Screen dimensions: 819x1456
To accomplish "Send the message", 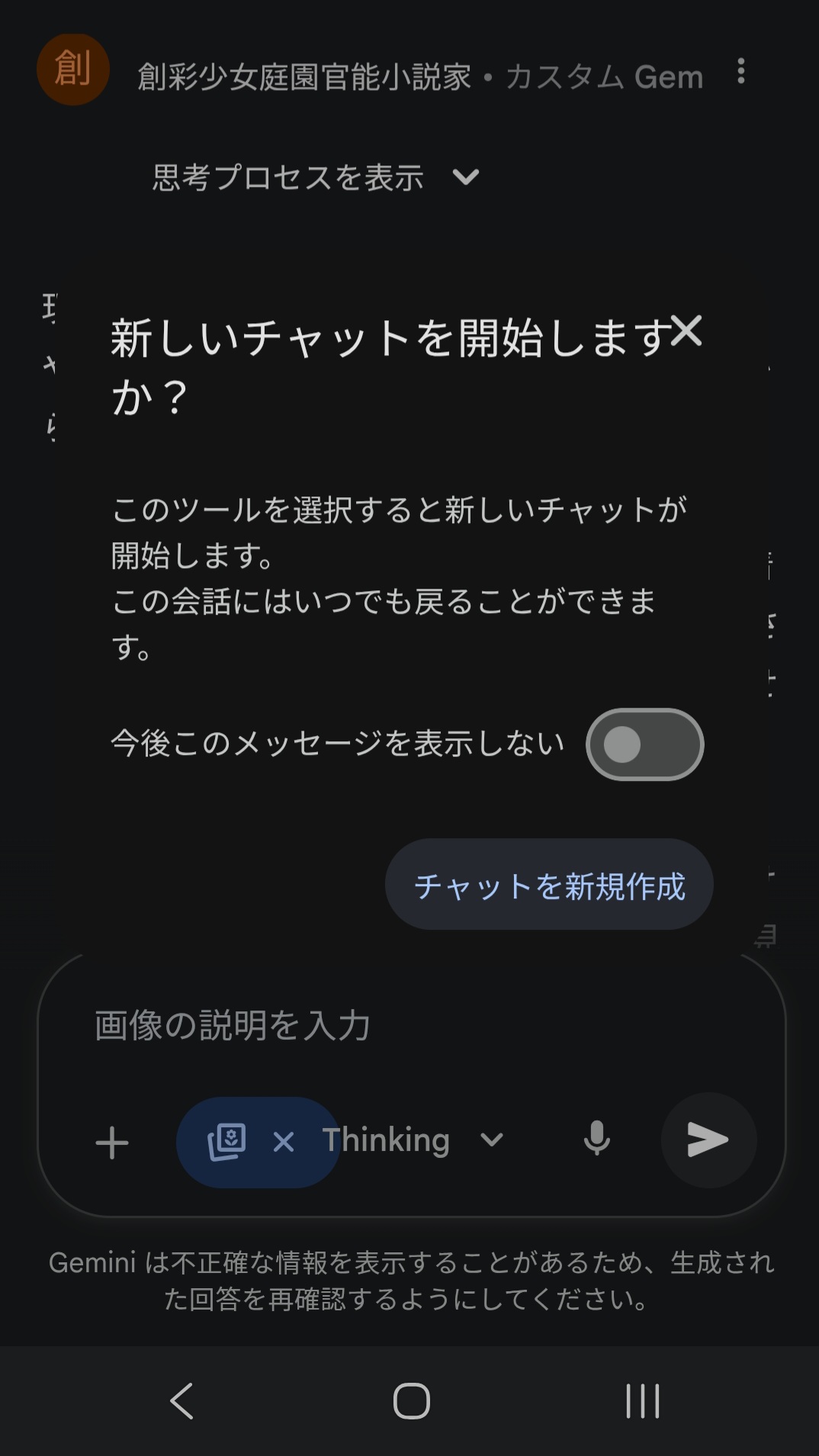I will [708, 1140].
